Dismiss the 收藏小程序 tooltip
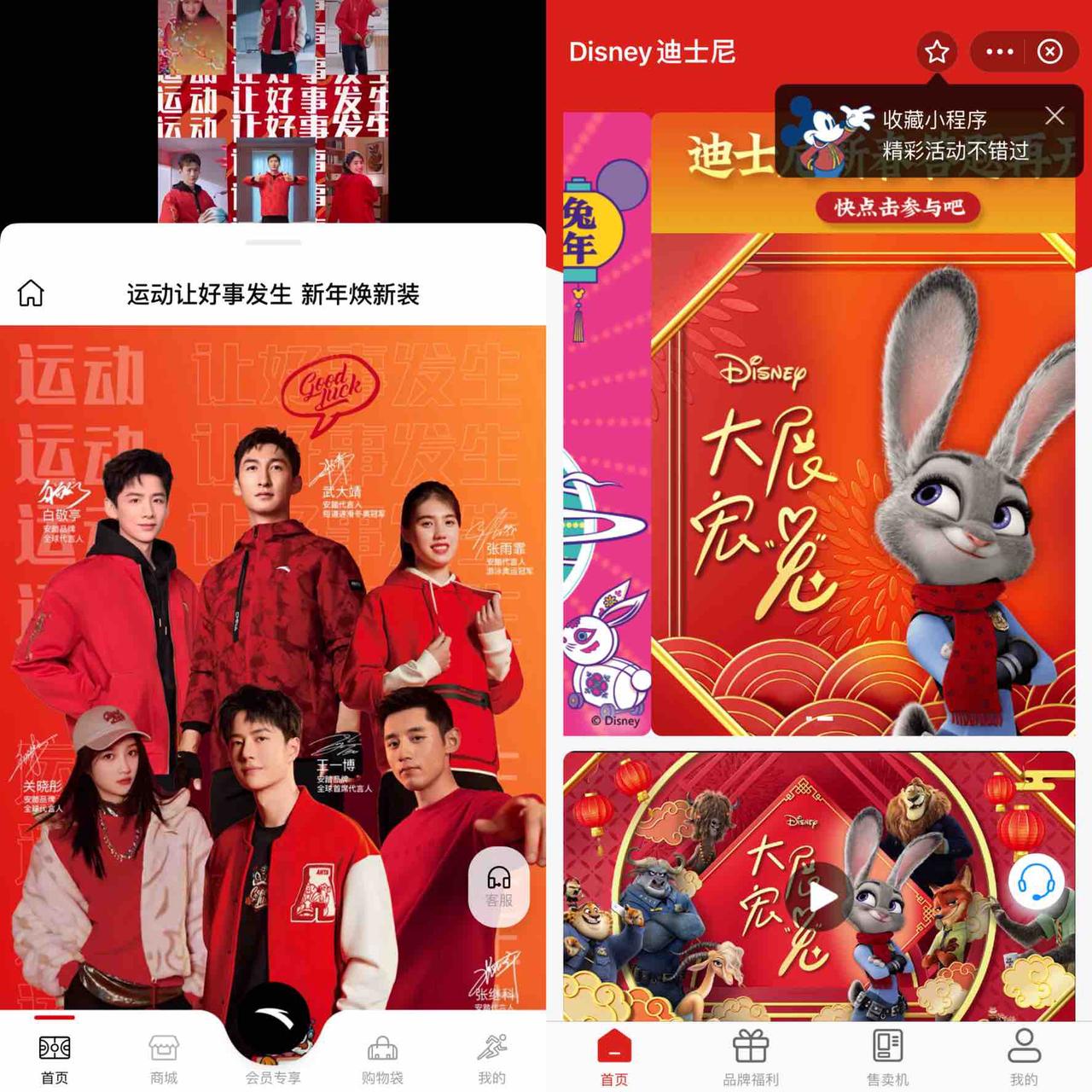 1055,116
